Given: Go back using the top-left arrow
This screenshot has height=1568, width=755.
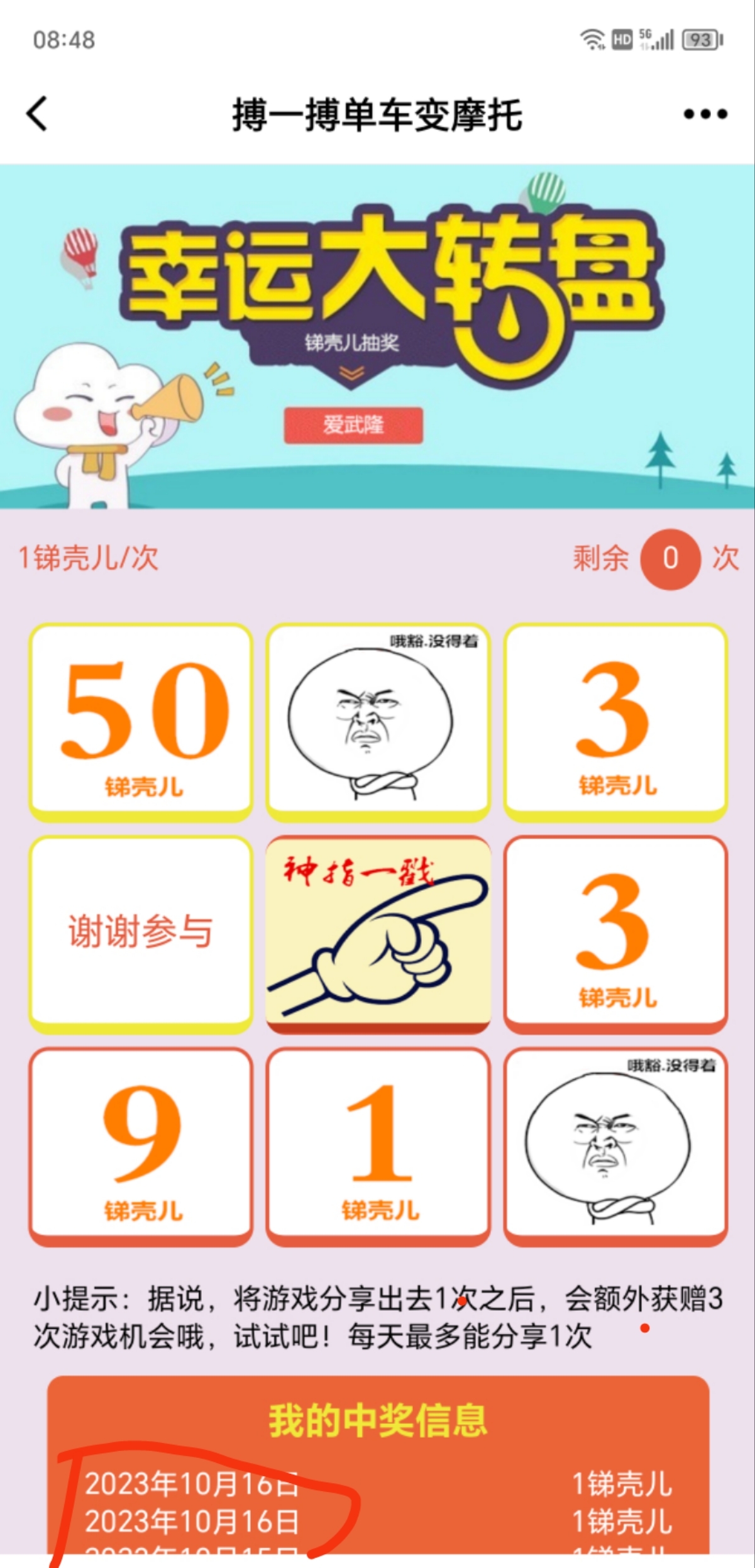Looking at the screenshot, I should 38,114.
